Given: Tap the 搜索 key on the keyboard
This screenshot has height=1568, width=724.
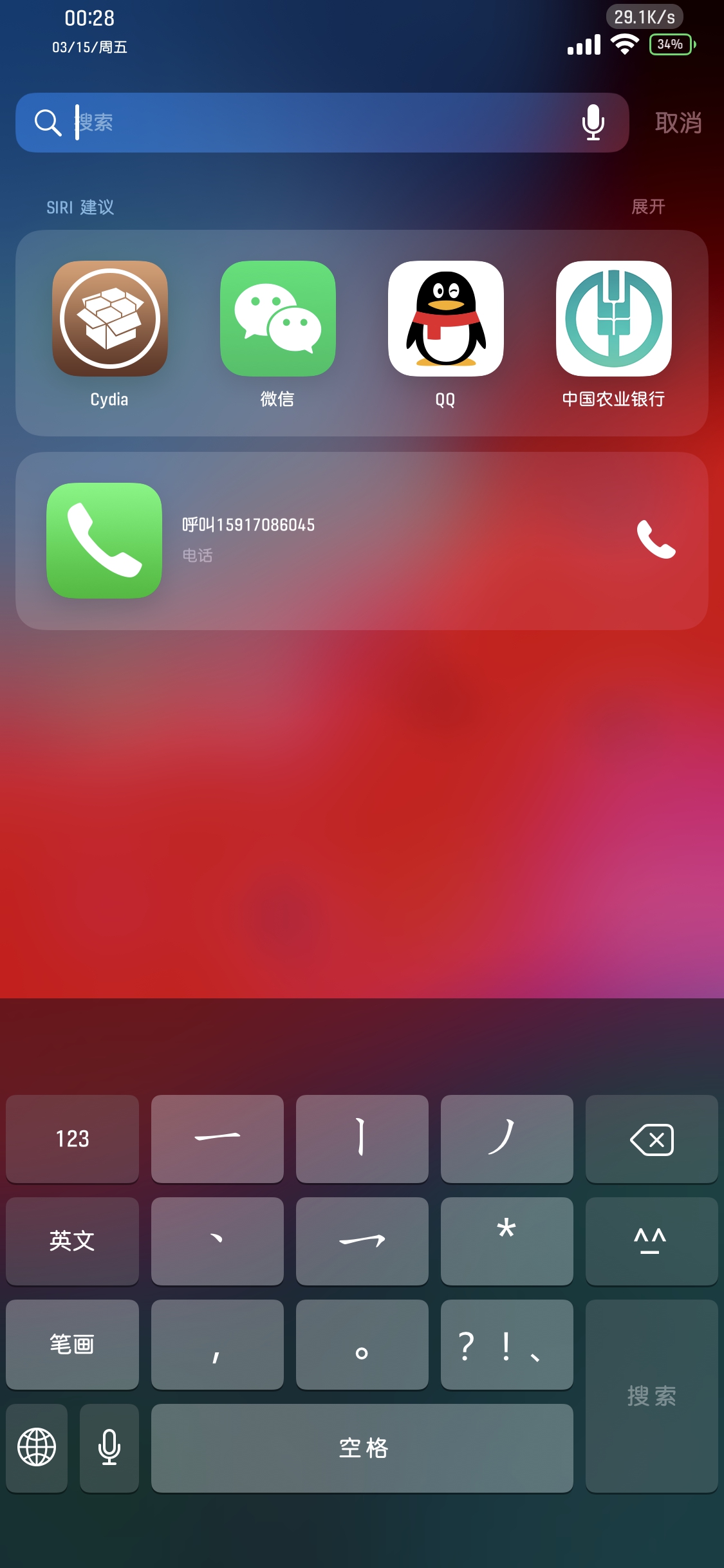Looking at the screenshot, I should [651, 1395].
